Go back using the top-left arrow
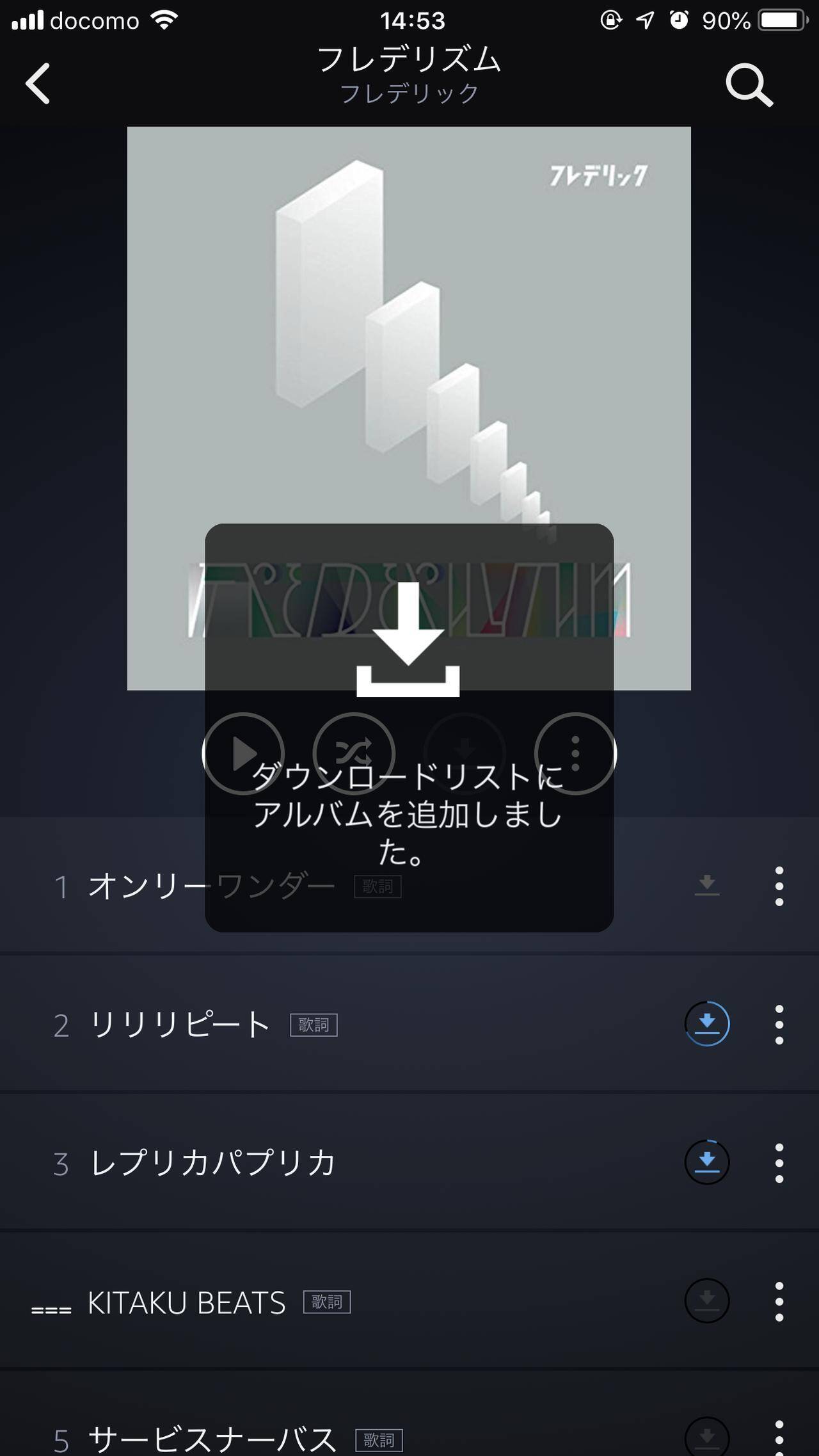Image resolution: width=819 pixels, height=1456 pixels. tap(38, 83)
